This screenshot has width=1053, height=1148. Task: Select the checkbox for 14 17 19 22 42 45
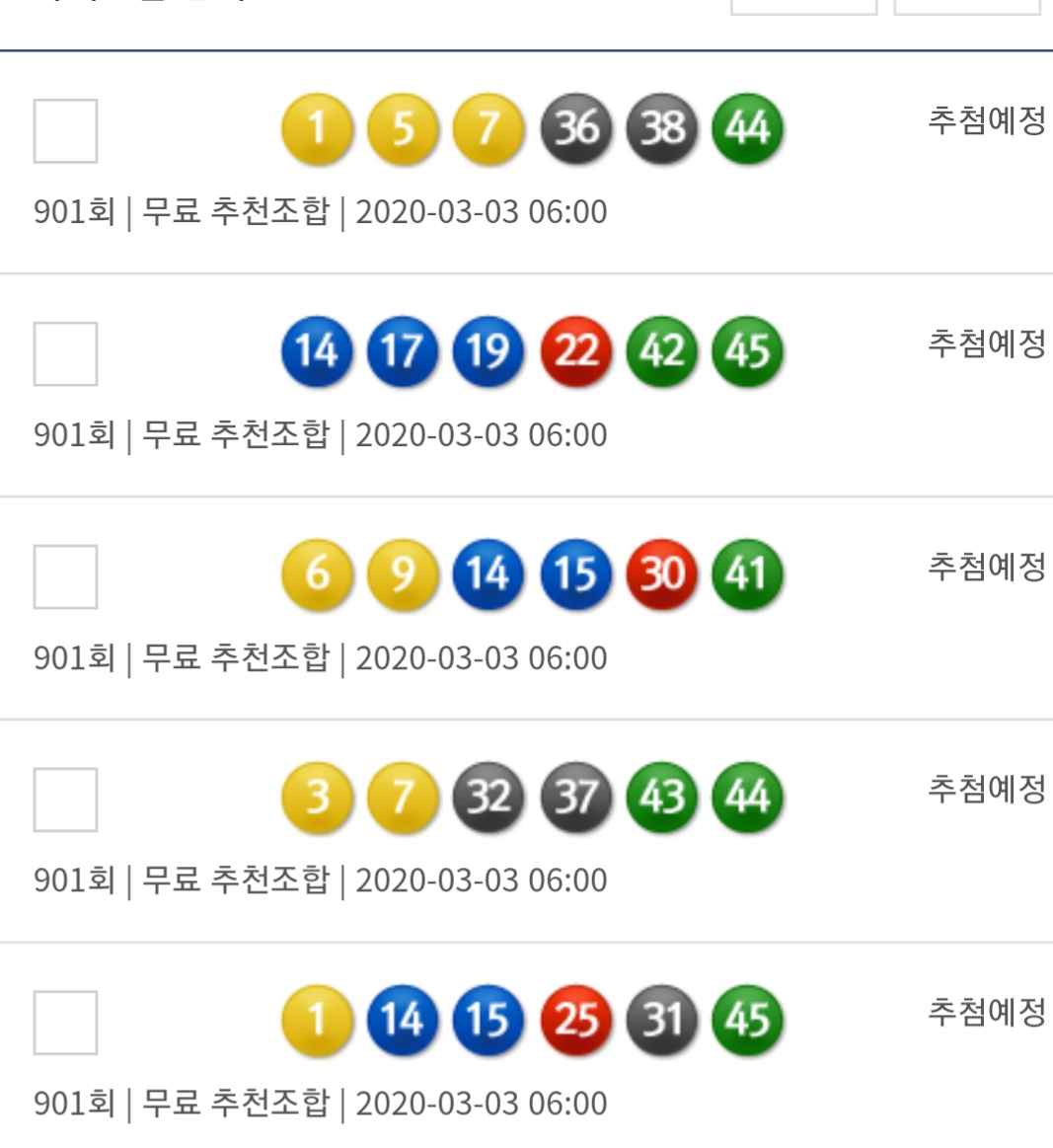(x=65, y=353)
